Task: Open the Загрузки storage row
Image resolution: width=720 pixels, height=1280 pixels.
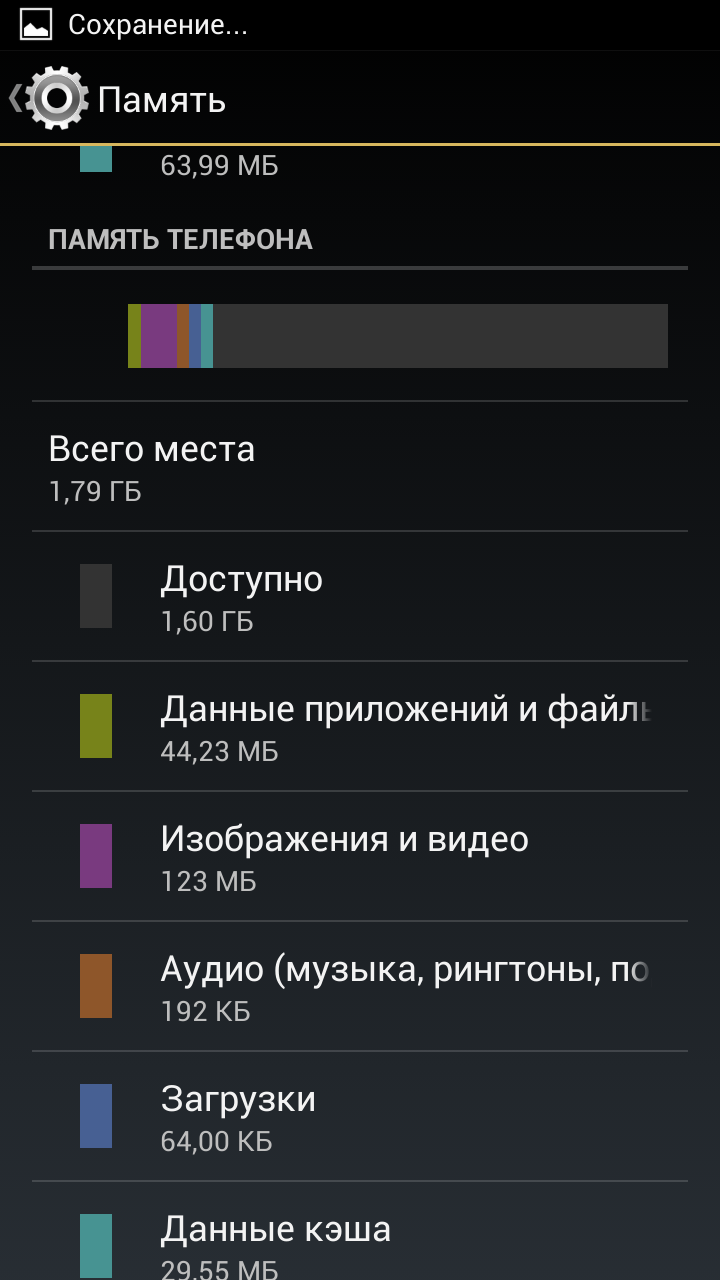Action: [x=360, y=1116]
